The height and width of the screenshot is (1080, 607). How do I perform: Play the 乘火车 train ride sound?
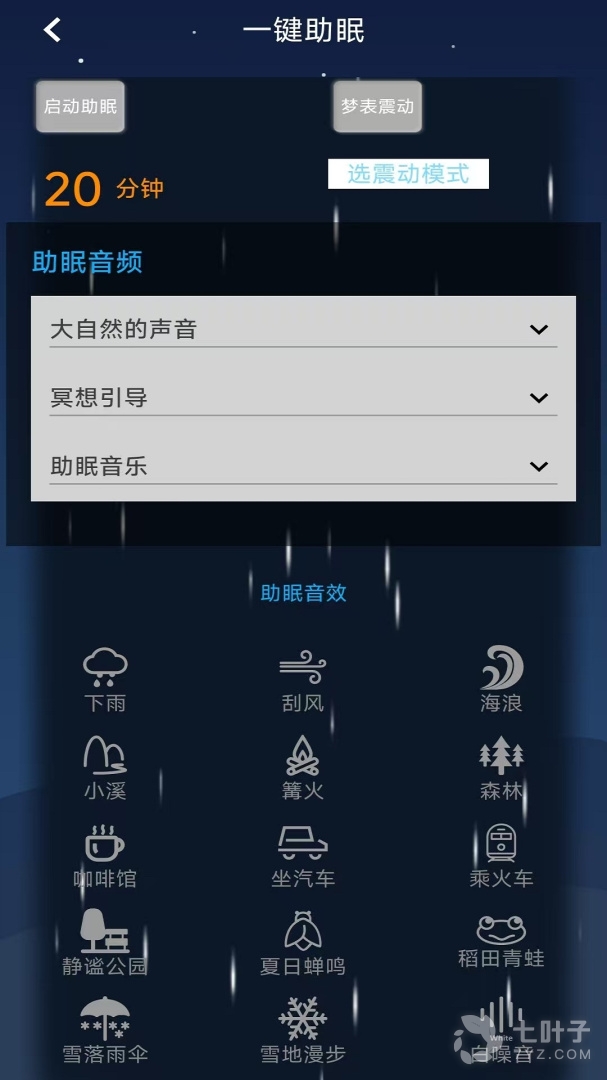(501, 854)
